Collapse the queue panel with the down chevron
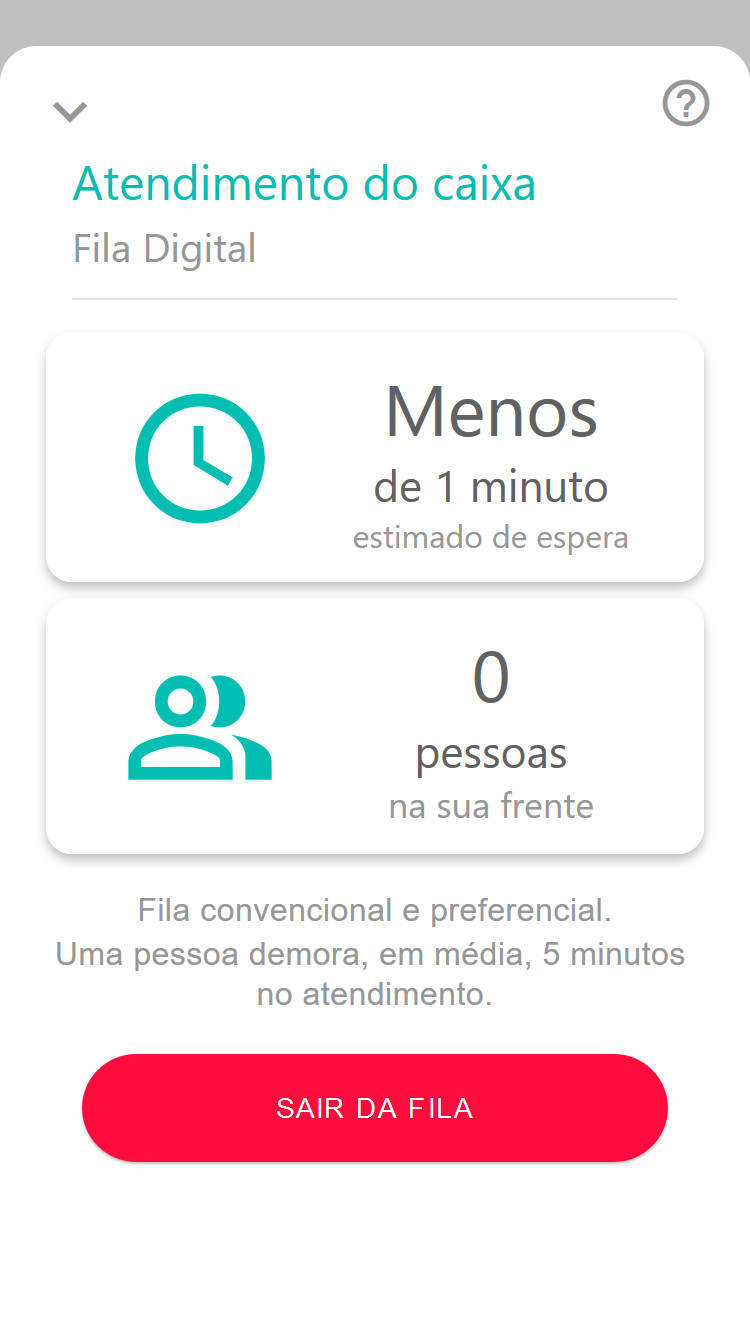This screenshot has height=1334, width=750. click(69, 110)
